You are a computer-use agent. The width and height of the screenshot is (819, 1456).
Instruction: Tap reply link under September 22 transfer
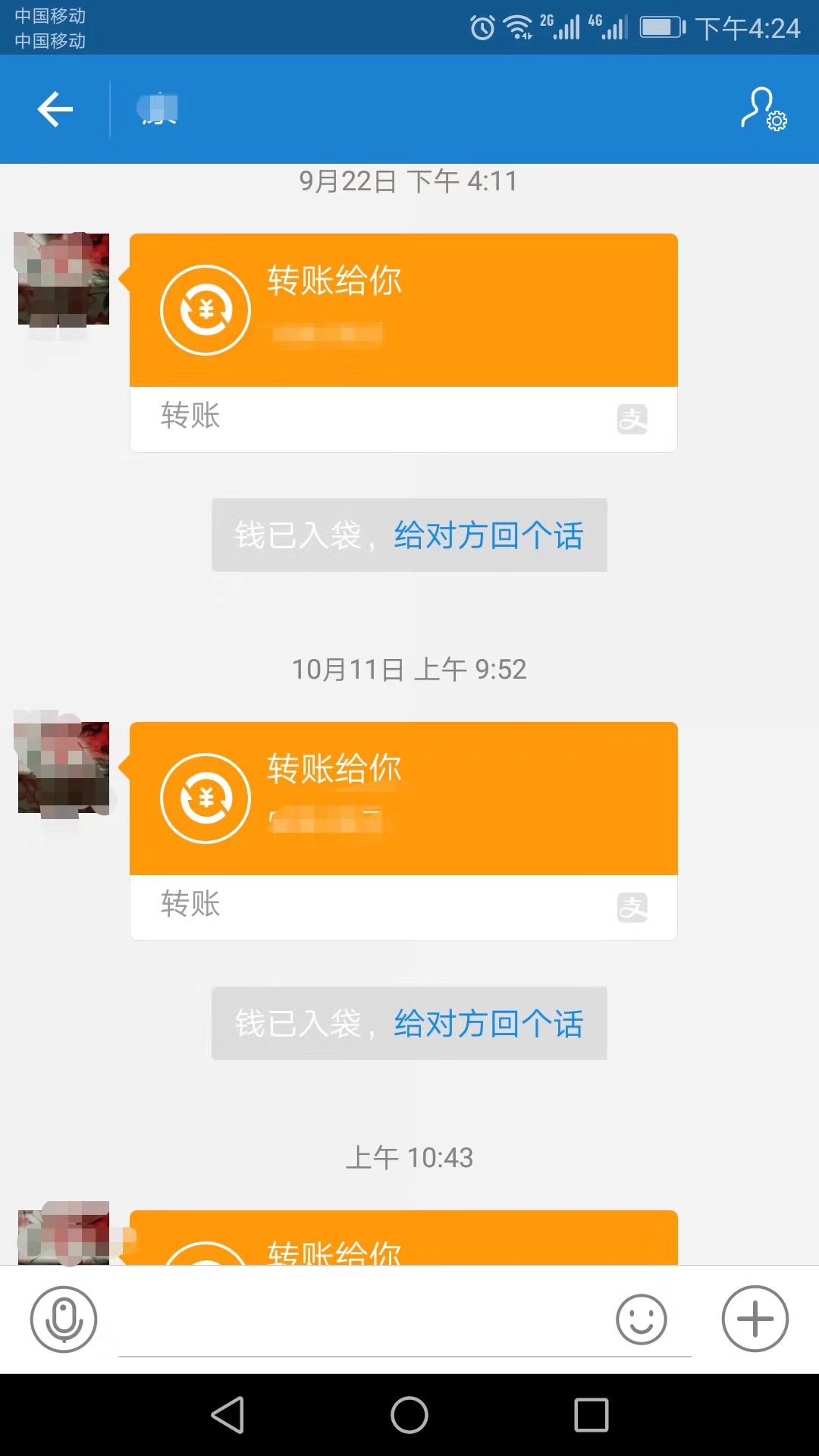[x=488, y=535]
